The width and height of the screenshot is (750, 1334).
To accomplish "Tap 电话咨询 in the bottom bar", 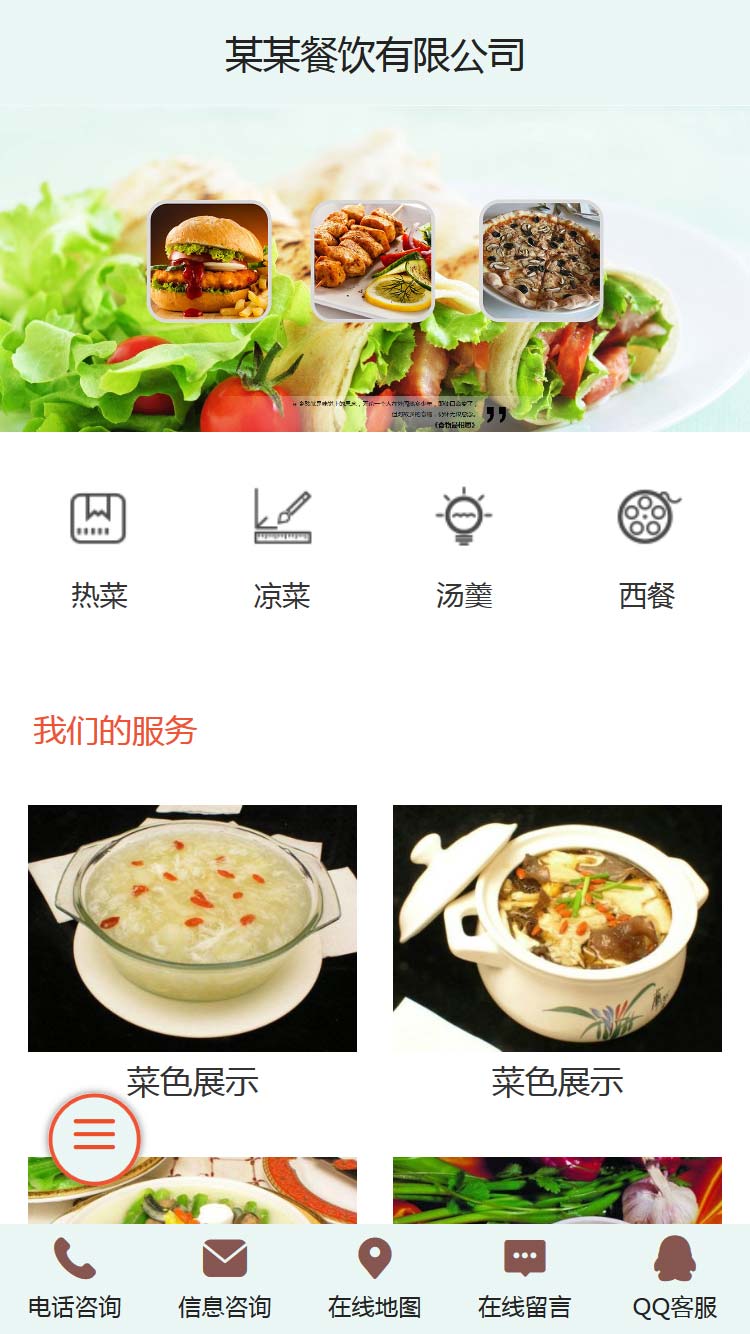I will click(75, 1278).
